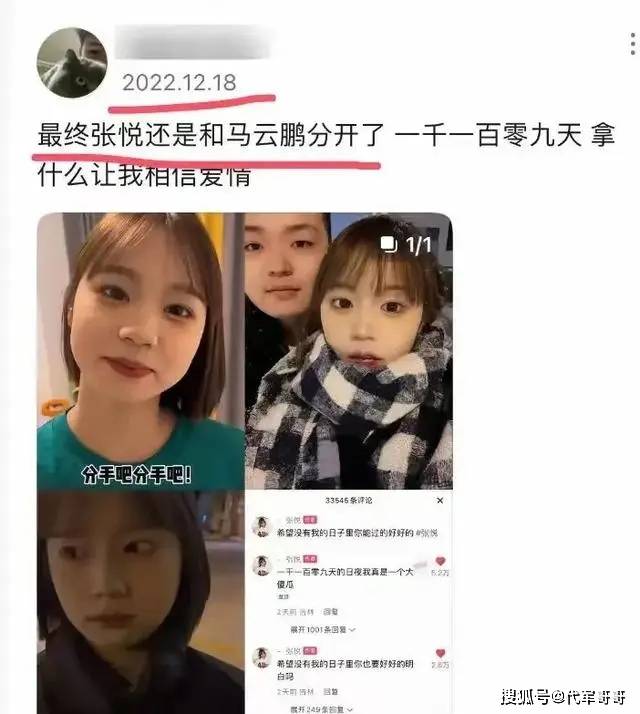
Task: Open the poster's cat avatar profile
Action: [71, 61]
